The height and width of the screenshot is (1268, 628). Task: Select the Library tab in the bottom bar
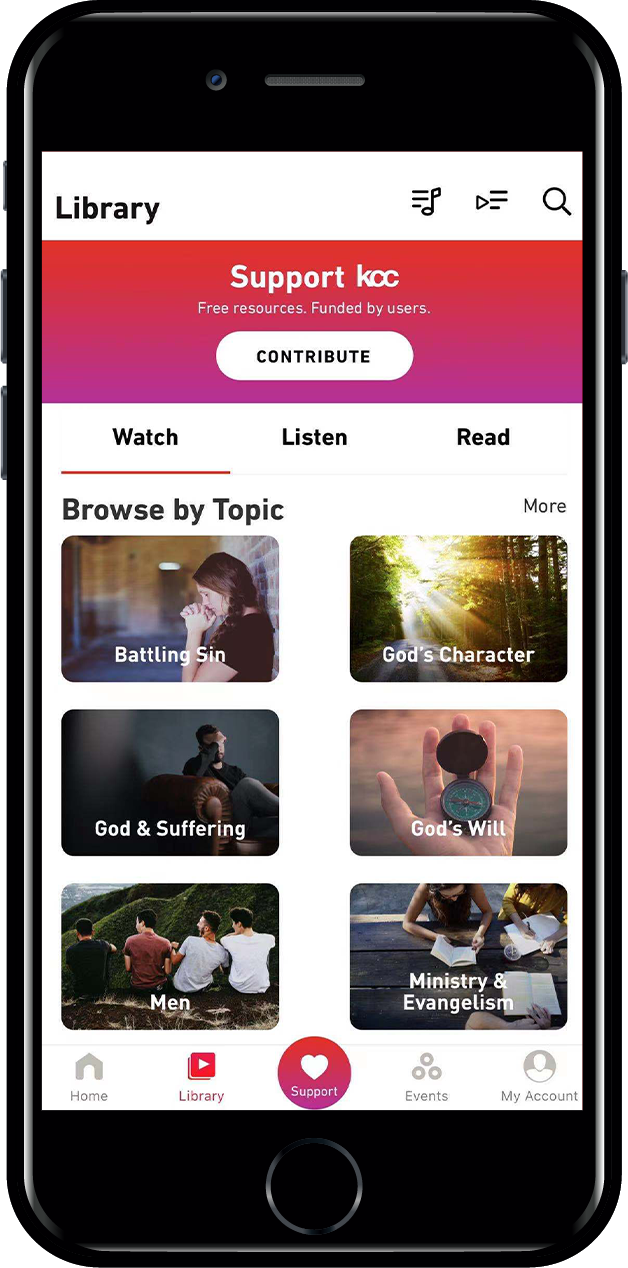pos(201,1077)
